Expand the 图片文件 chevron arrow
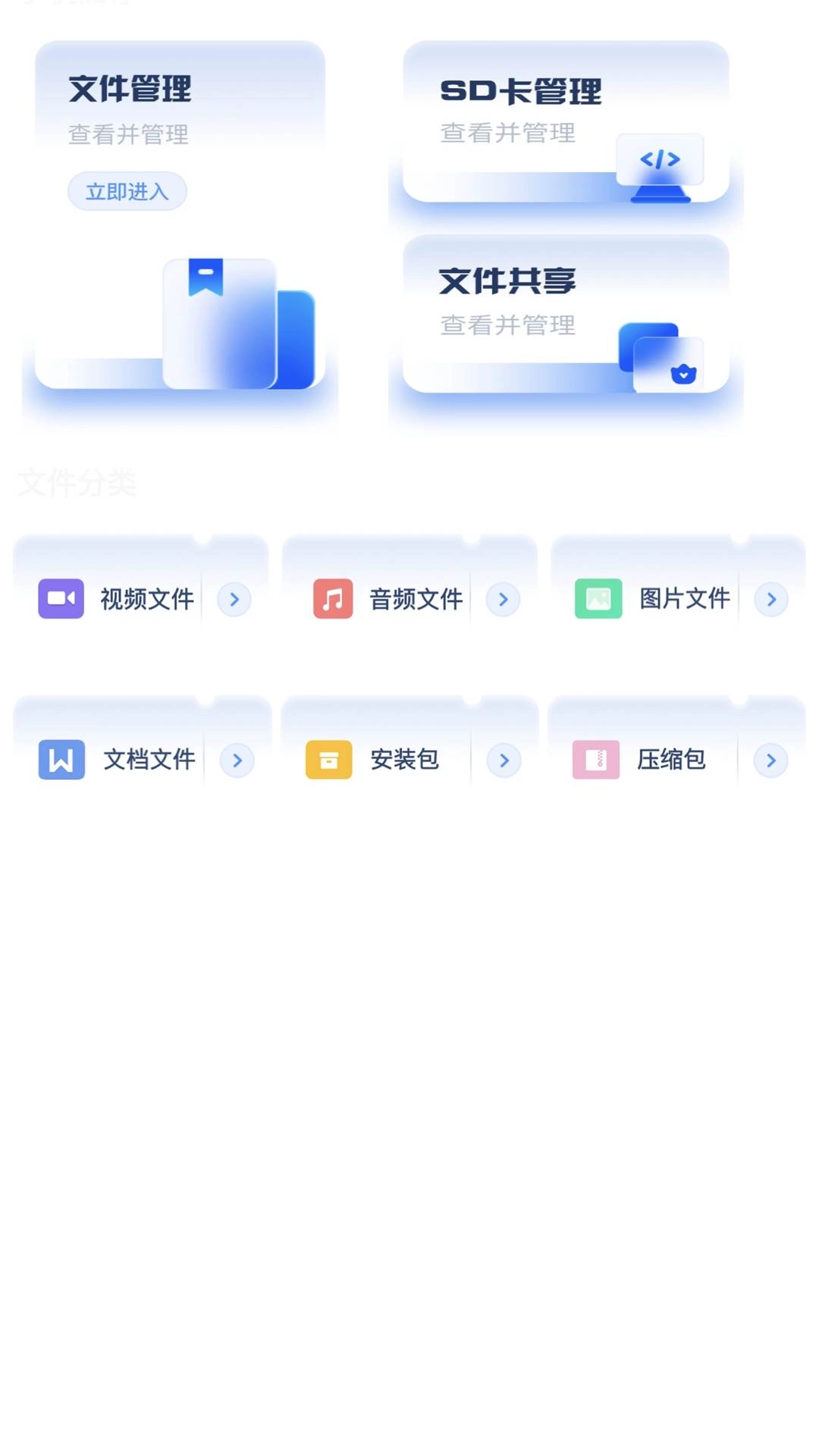This screenshot has width=819, height=1456. (x=771, y=599)
